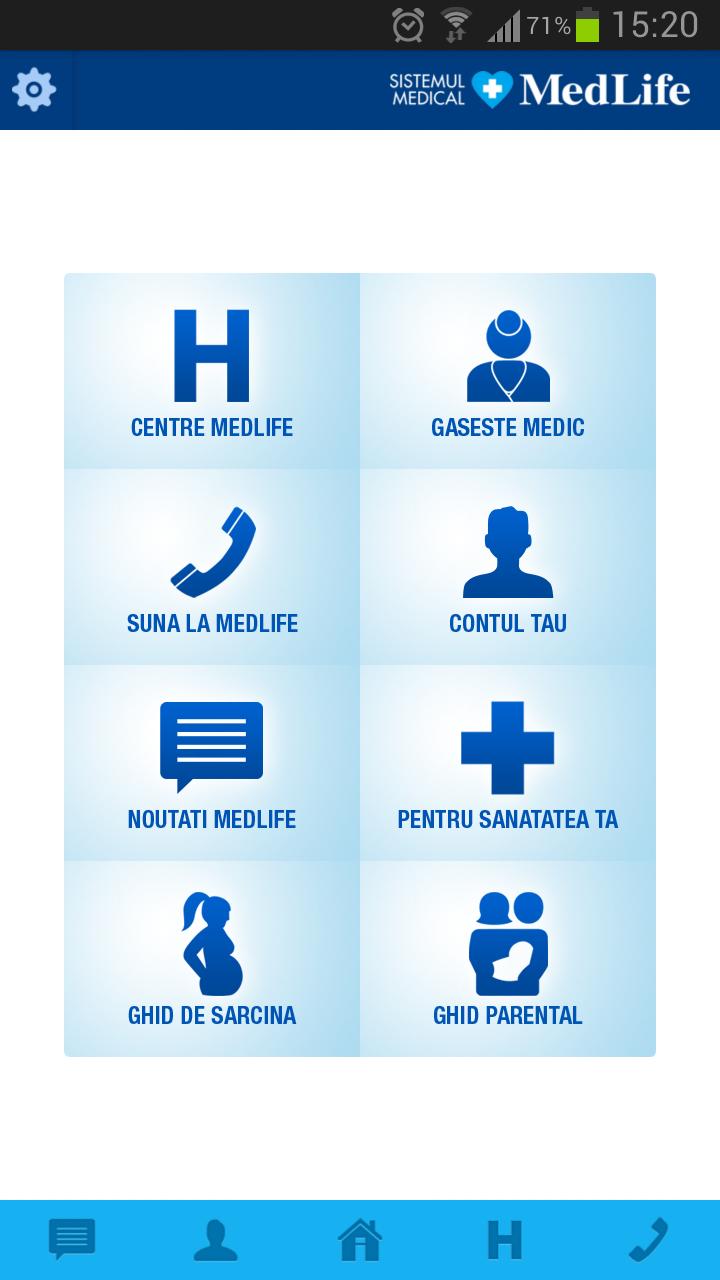Tap the battery indicator in status bar
Screen dimensions: 720x1280
point(588,22)
